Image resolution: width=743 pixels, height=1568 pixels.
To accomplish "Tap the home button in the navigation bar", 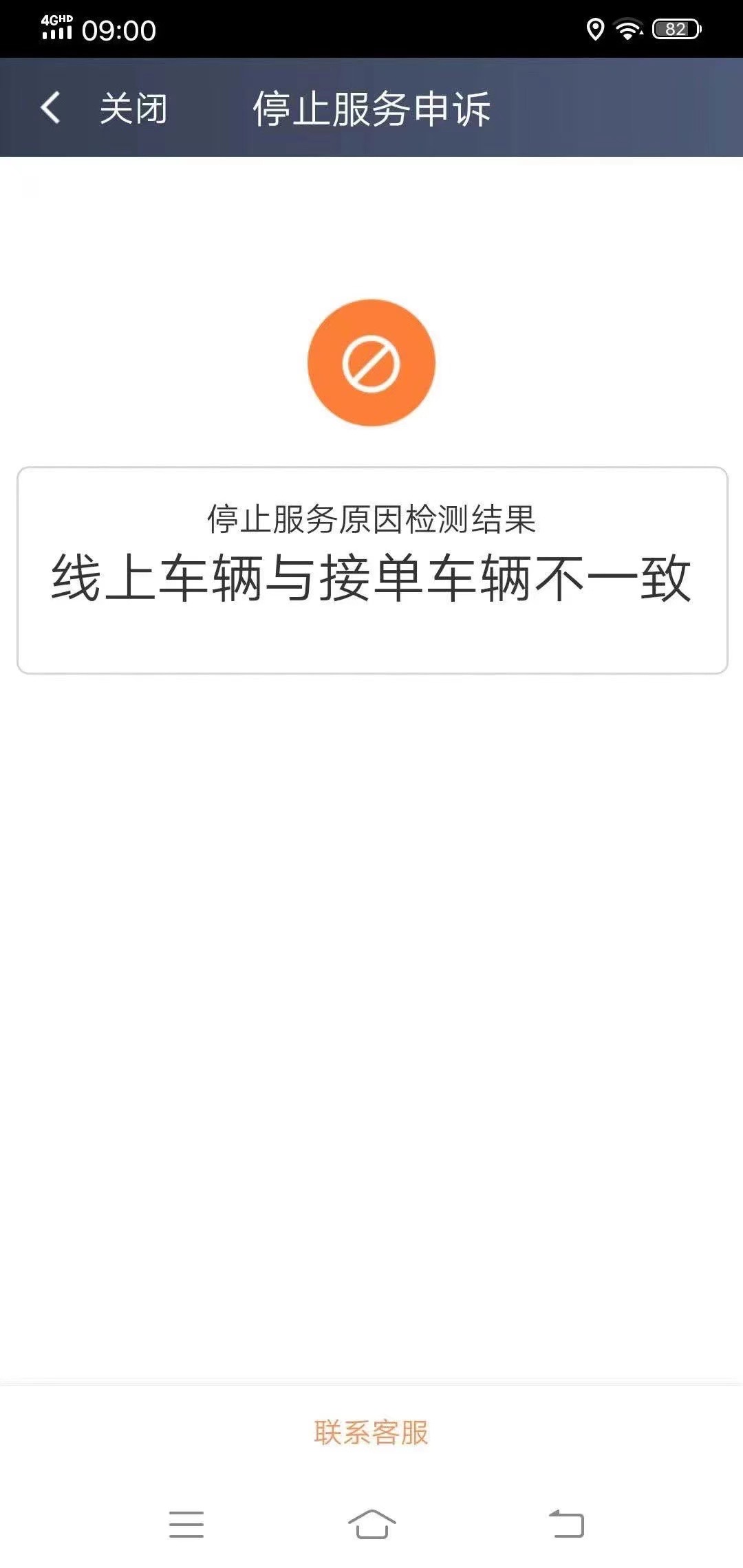I will 371,1521.
